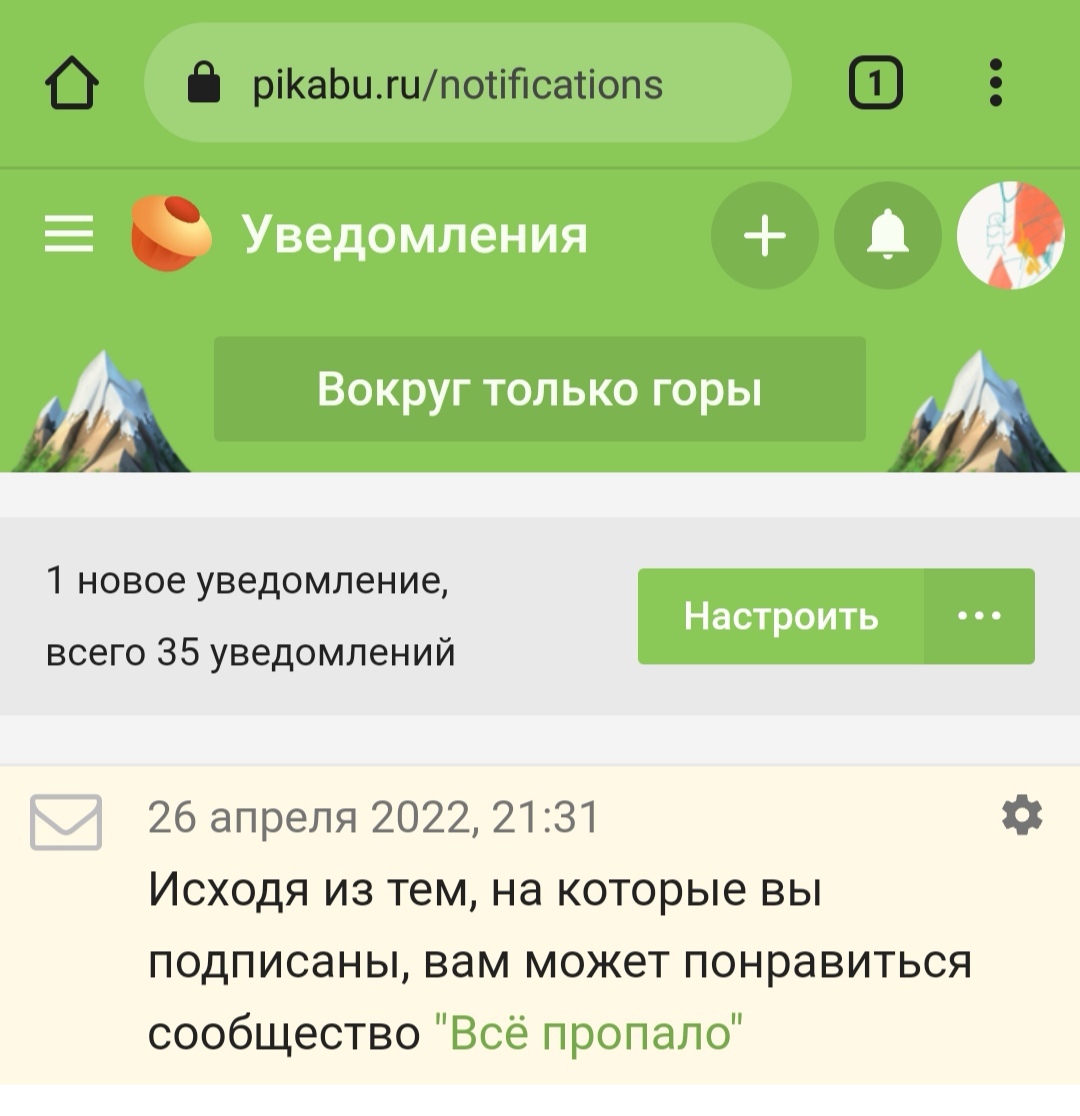The height and width of the screenshot is (1116, 1080).
Task: Open the user profile avatar
Action: point(1010,236)
